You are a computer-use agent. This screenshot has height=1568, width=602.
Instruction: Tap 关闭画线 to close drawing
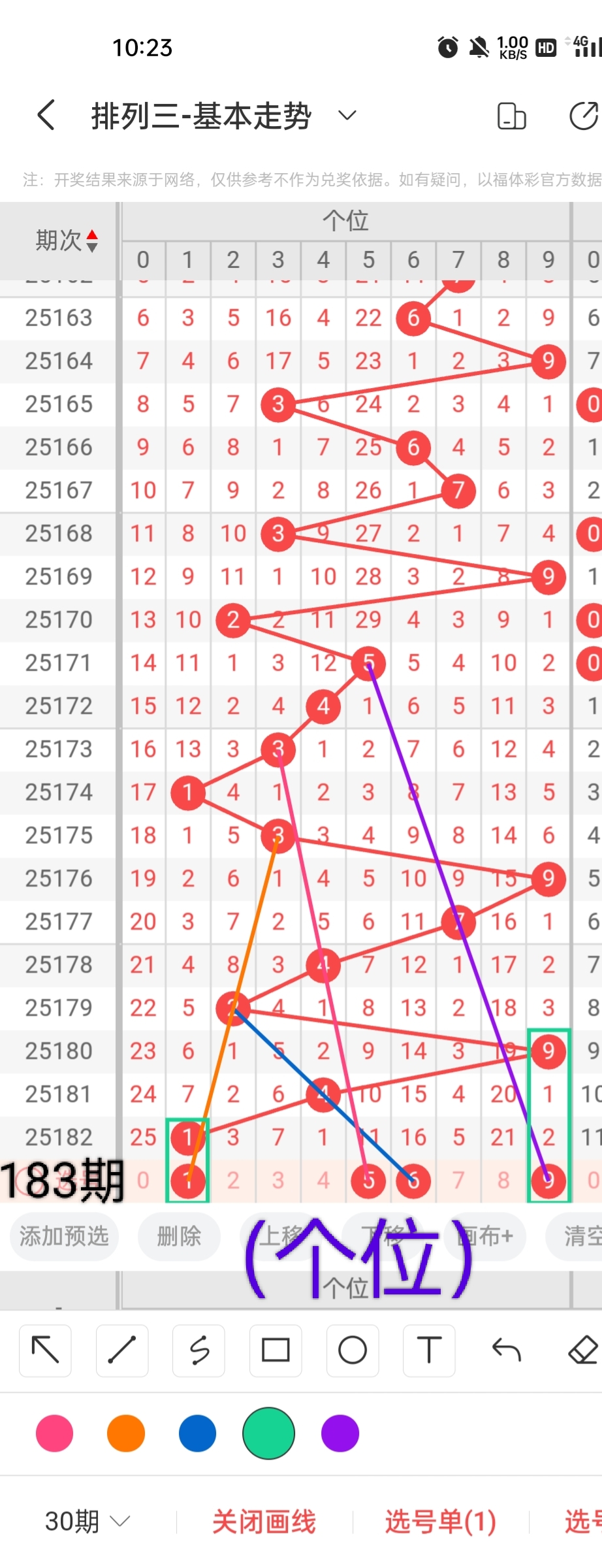[x=264, y=1522]
